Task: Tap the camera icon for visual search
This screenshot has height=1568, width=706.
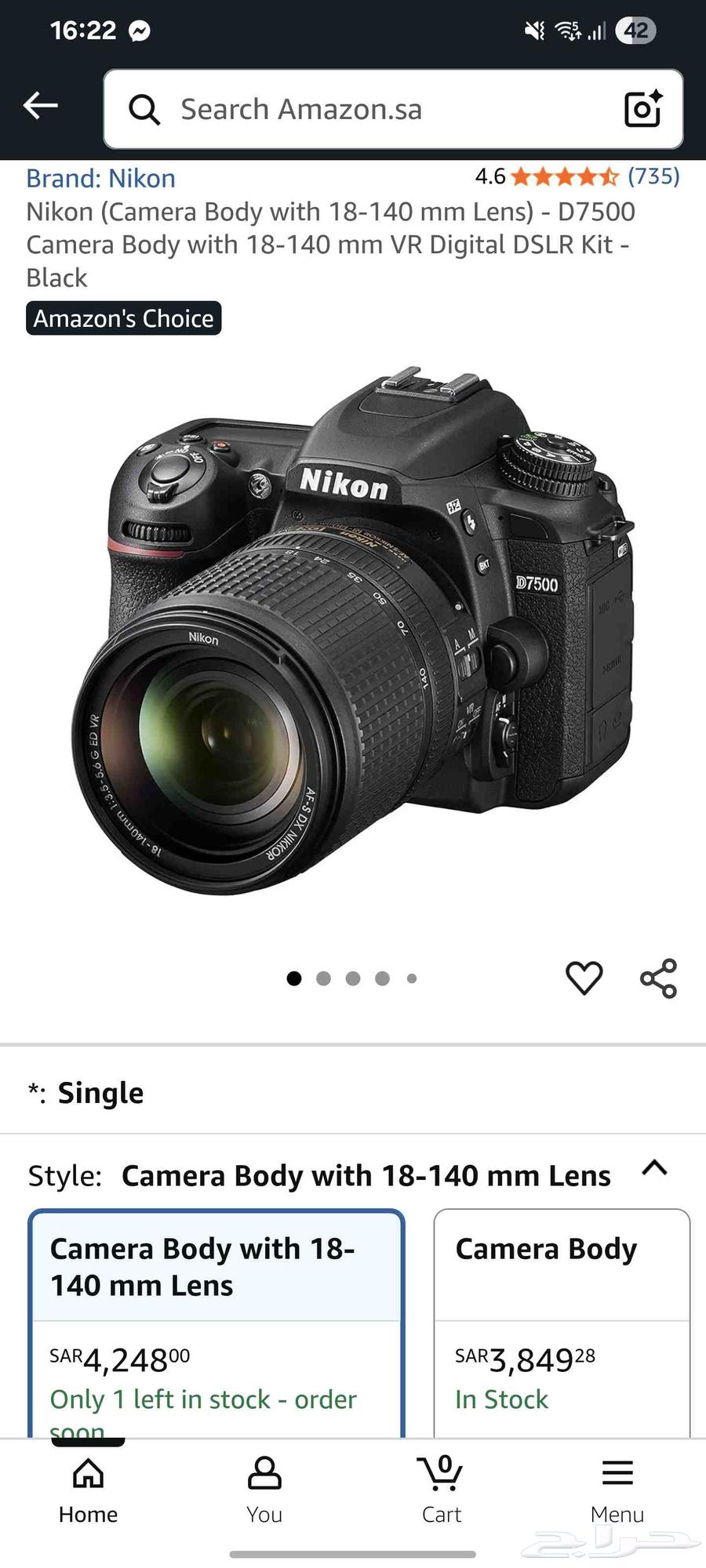Action: (x=642, y=108)
